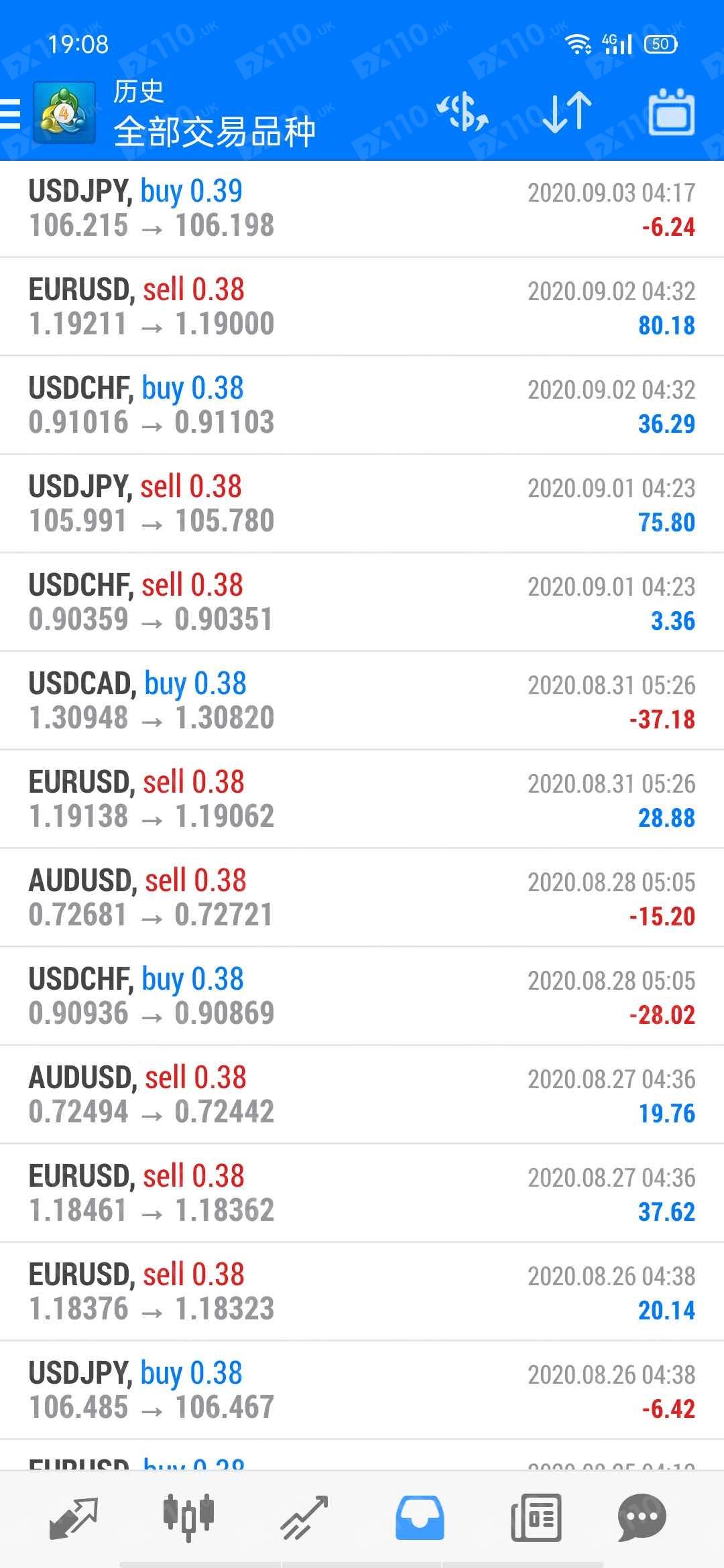724x1568 pixels.
Task: Open the News tab
Action: (x=536, y=1518)
